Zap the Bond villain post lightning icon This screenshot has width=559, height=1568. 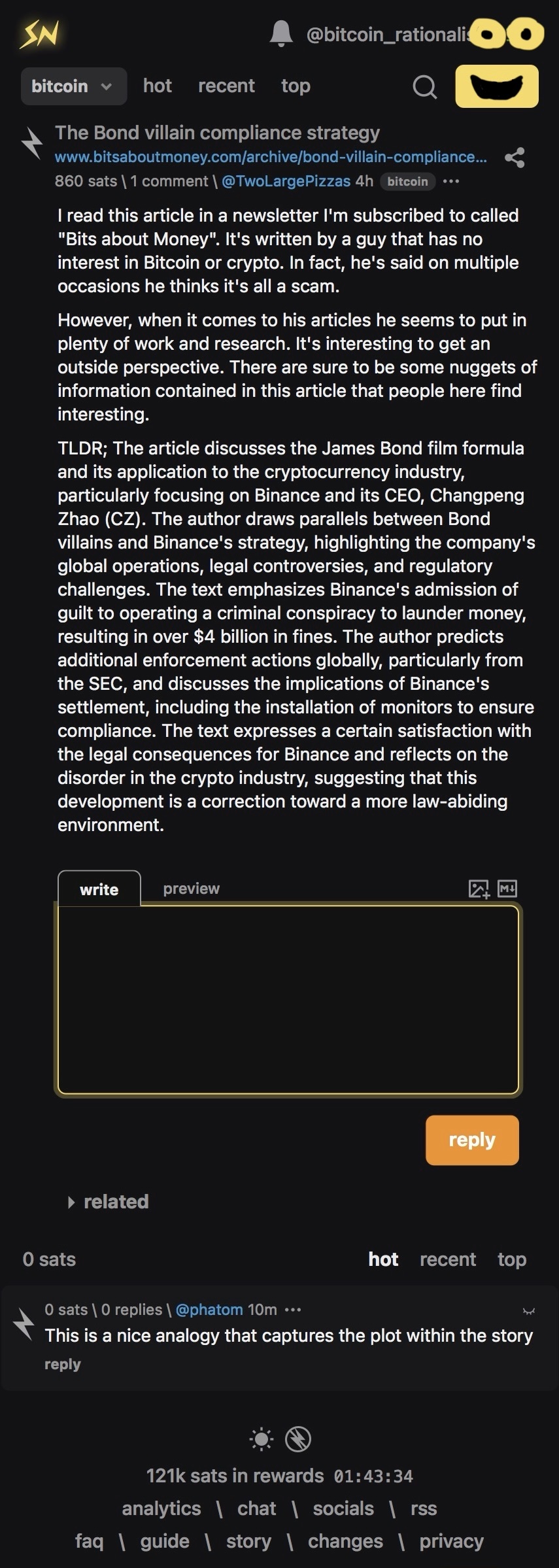[31, 143]
